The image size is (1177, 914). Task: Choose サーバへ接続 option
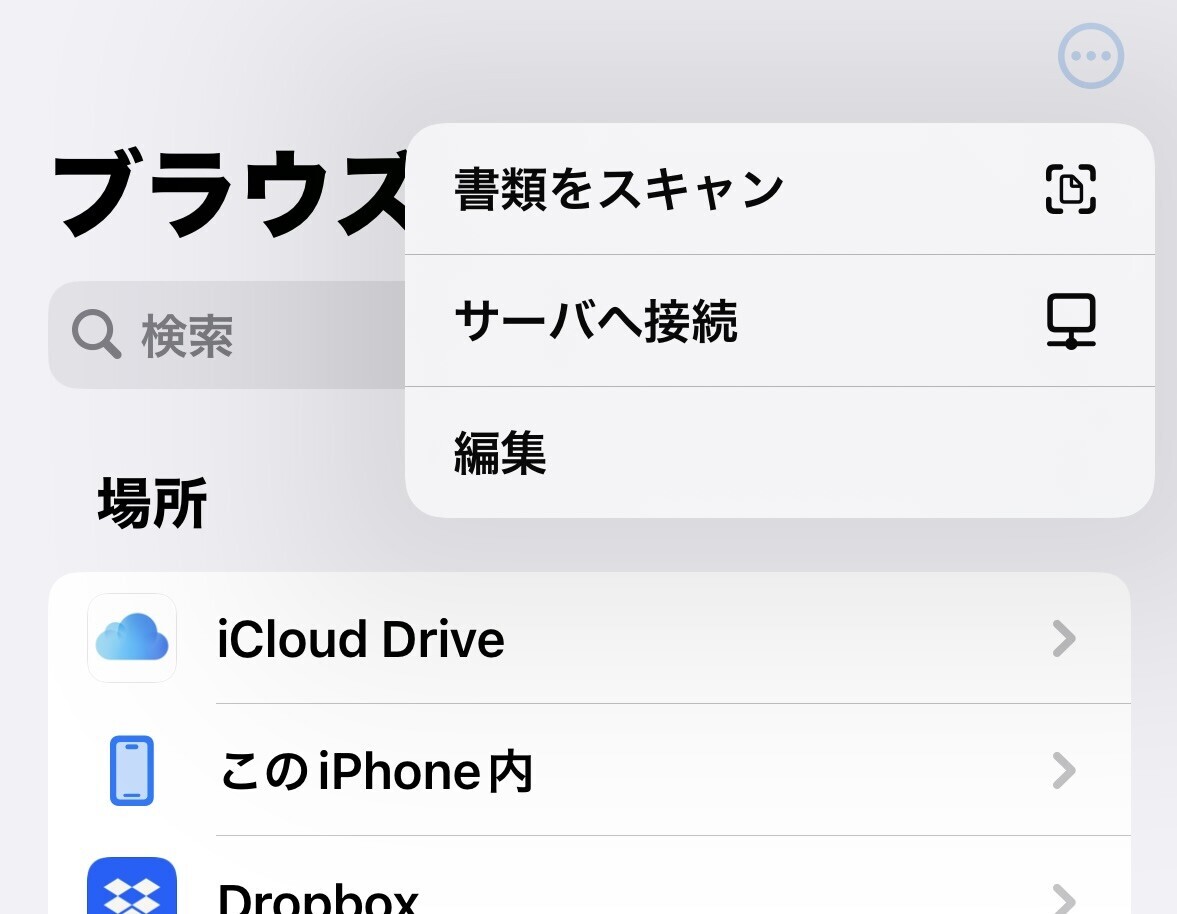click(x=778, y=321)
